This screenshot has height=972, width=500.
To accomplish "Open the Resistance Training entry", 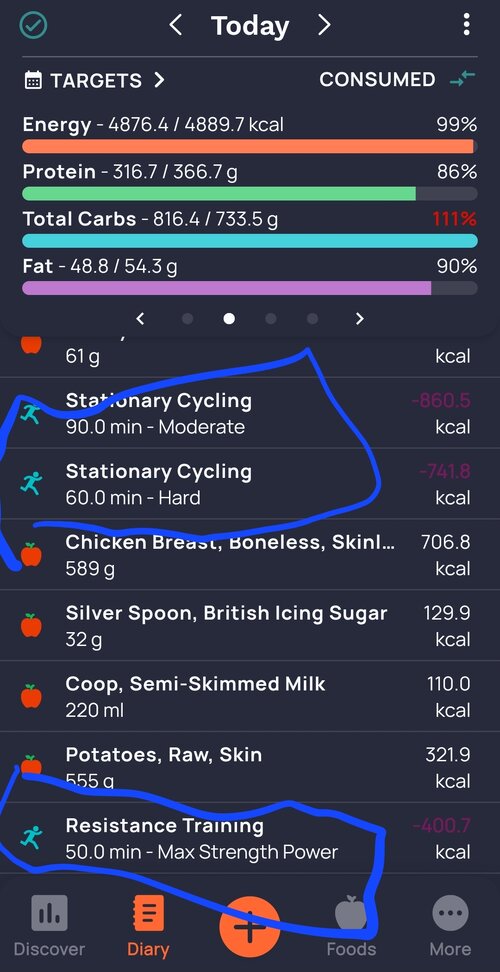I will [x=250, y=838].
